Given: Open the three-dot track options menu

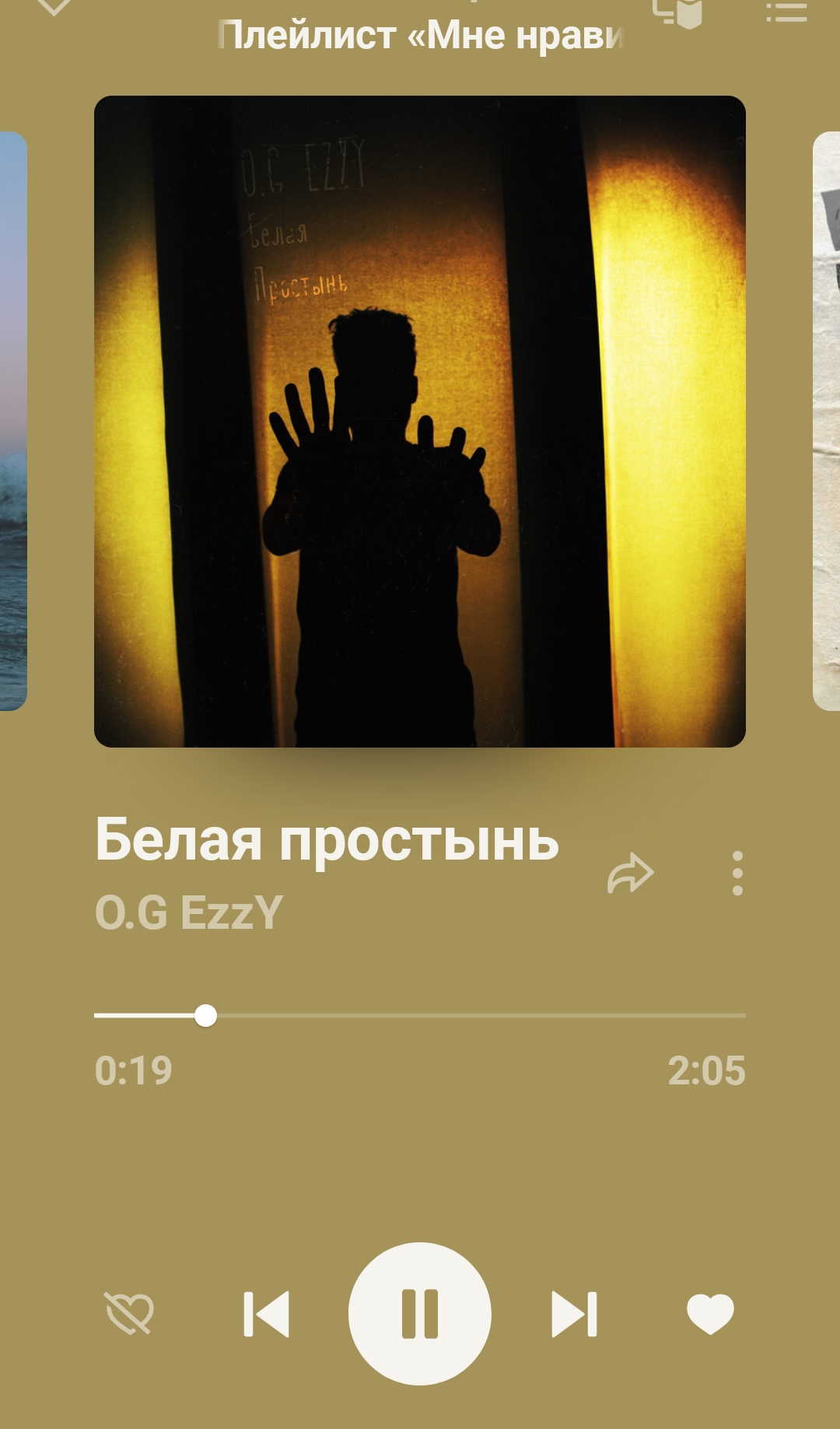Looking at the screenshot, I should (x=737, y=873).
